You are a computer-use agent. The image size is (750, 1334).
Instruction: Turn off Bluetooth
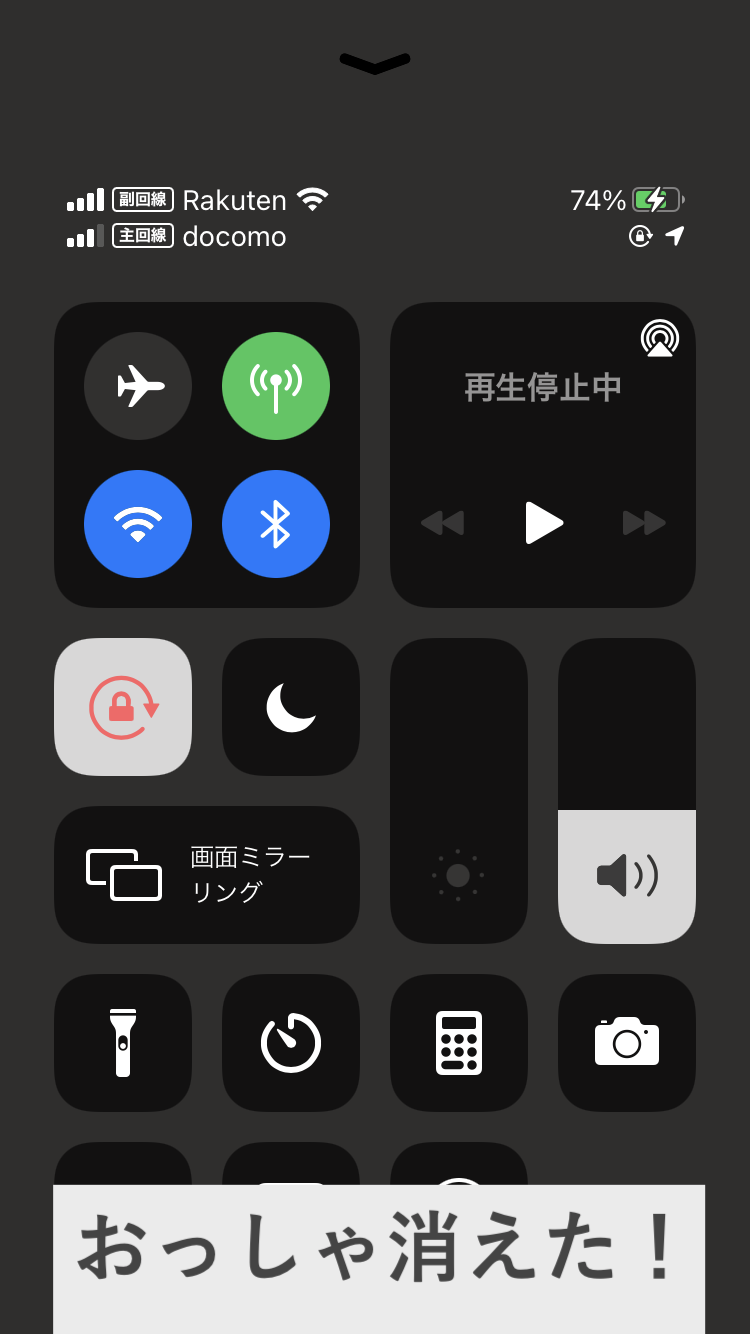[276, 524]
